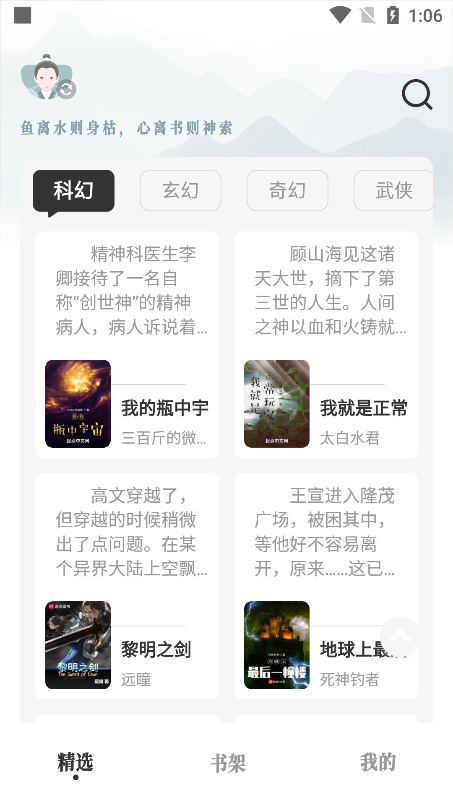The image size is (453, 805).
Task: Tap the profile avatar with refresh badge
Action: point(48,77)
